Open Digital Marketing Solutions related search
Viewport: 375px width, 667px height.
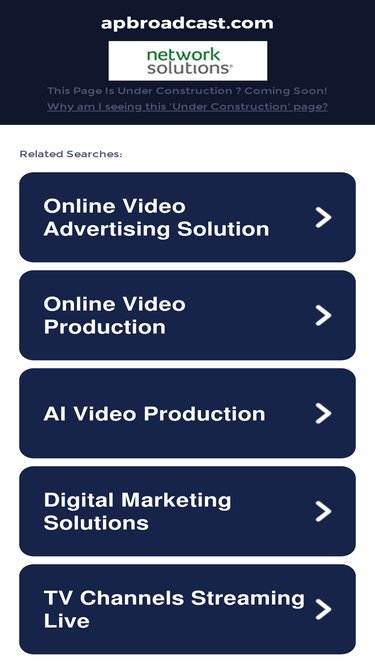[x=187, y=511]
